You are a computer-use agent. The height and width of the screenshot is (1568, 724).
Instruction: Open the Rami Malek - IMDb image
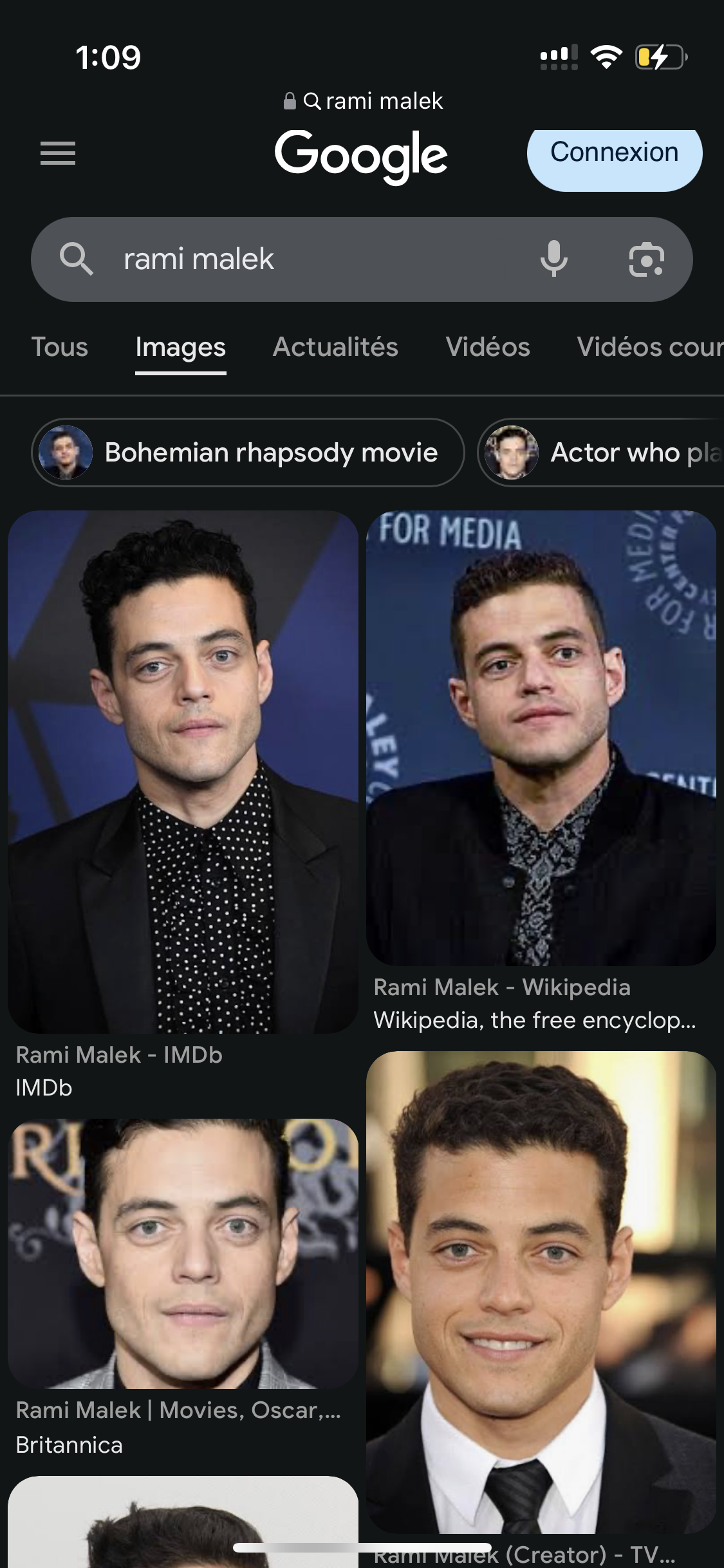click(x=183, y=772)
